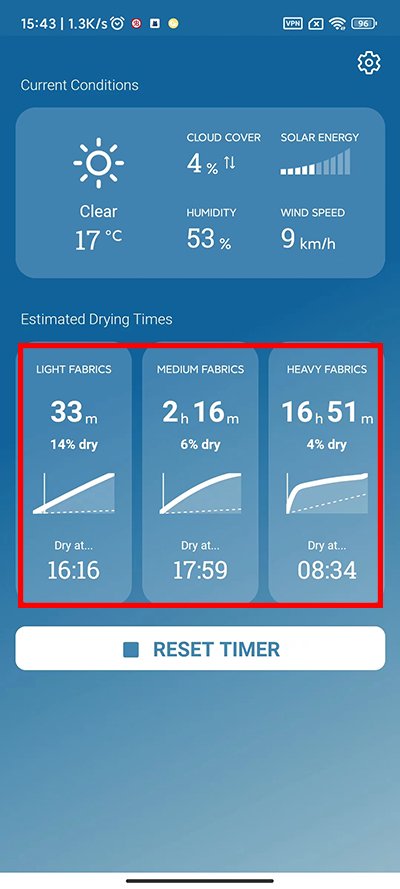The width and height of the screenshot is (400, 889).
Task: Open the settings gear icon
Action: click(369, 62)
